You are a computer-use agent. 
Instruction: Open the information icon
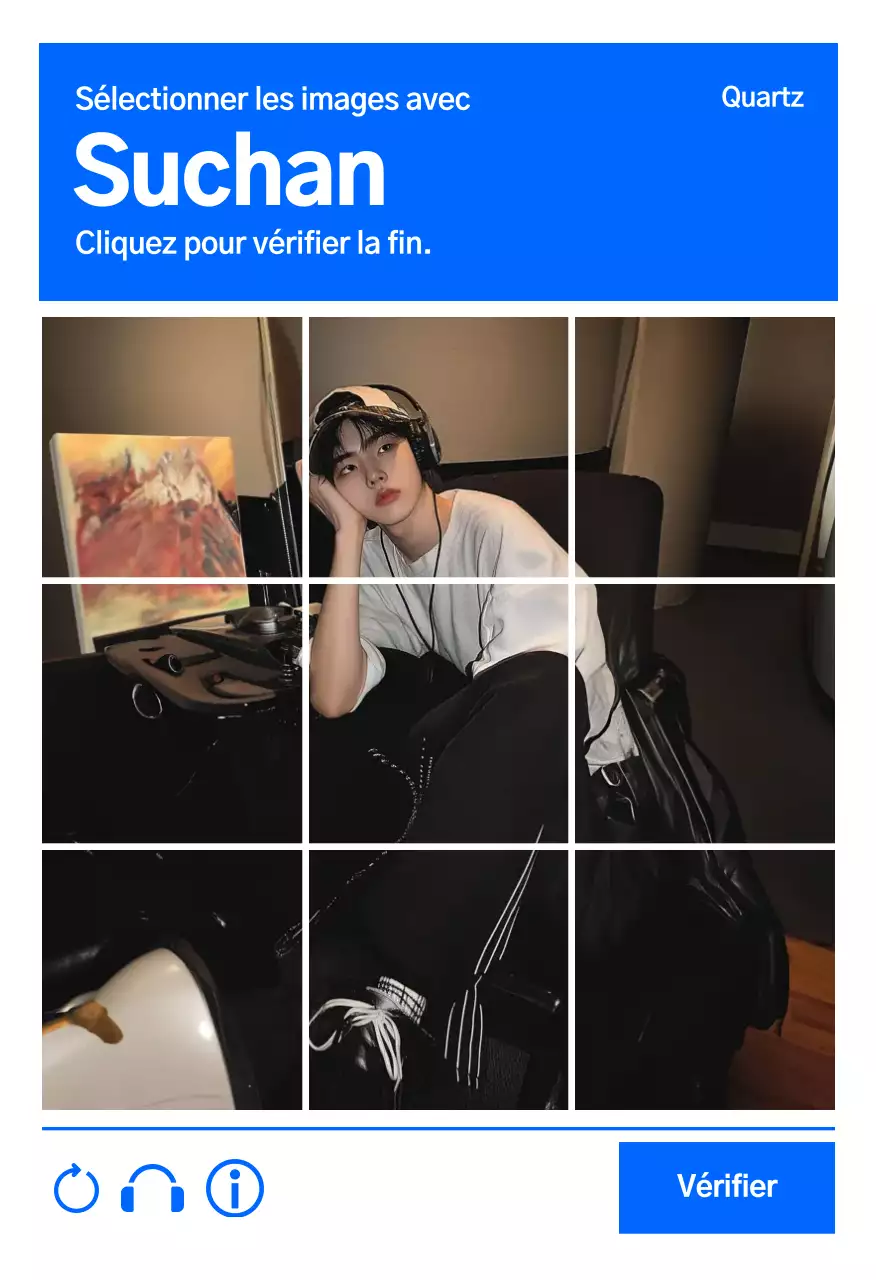235,1189
